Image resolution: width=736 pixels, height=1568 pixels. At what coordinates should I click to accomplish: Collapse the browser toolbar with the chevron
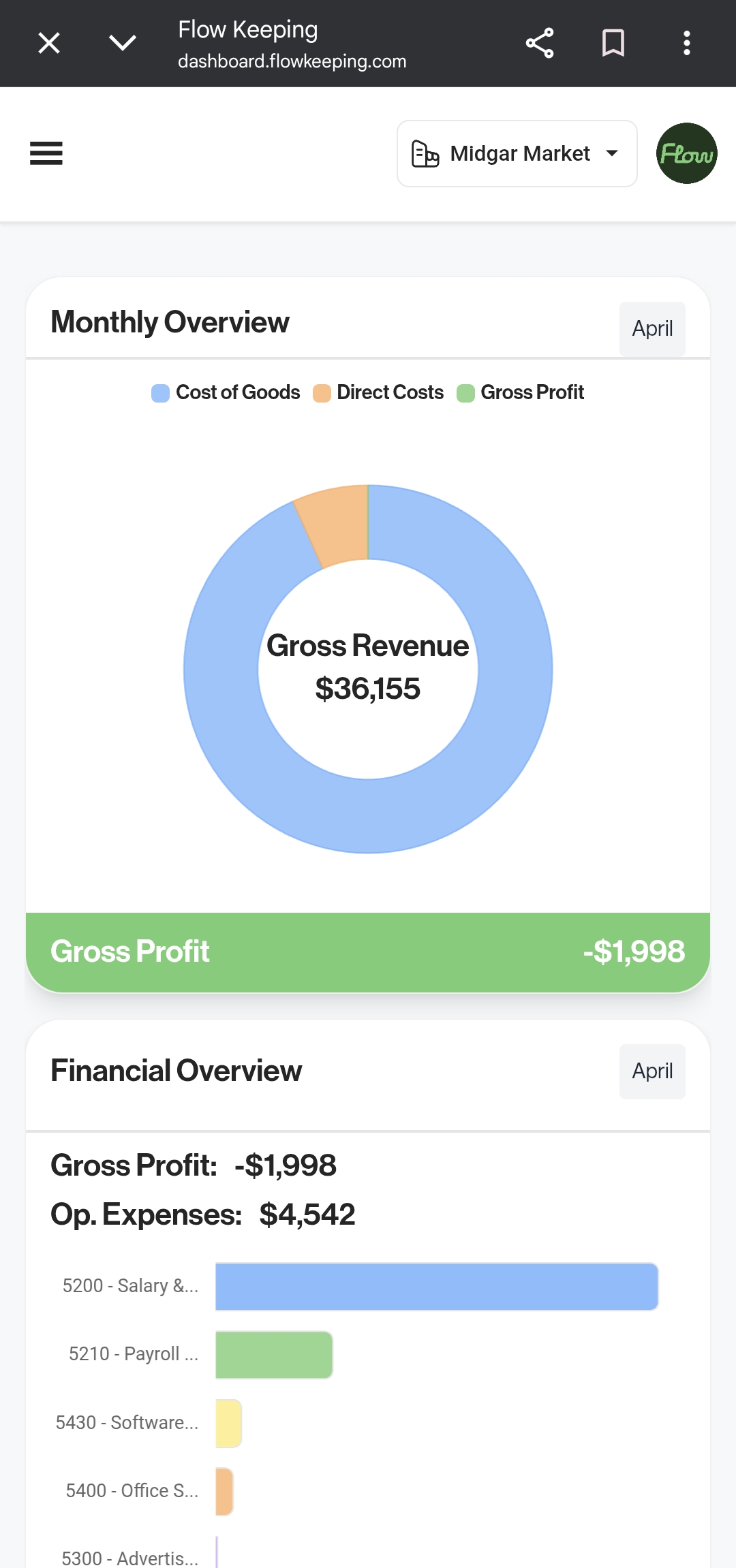(123, 43)
